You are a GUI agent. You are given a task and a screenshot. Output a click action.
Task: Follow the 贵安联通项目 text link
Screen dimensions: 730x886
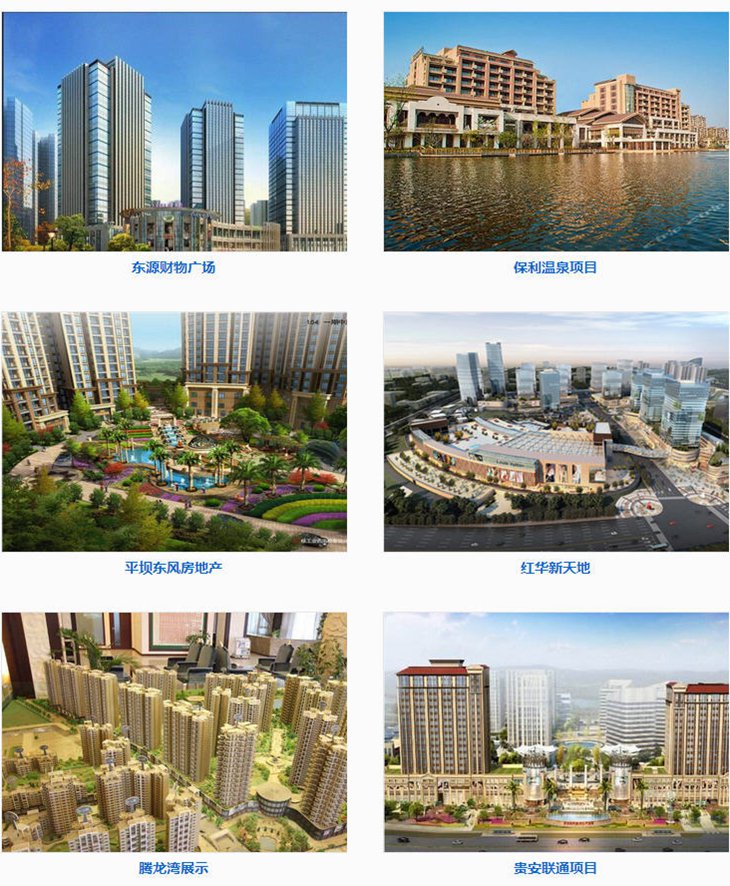click(555, 868)
